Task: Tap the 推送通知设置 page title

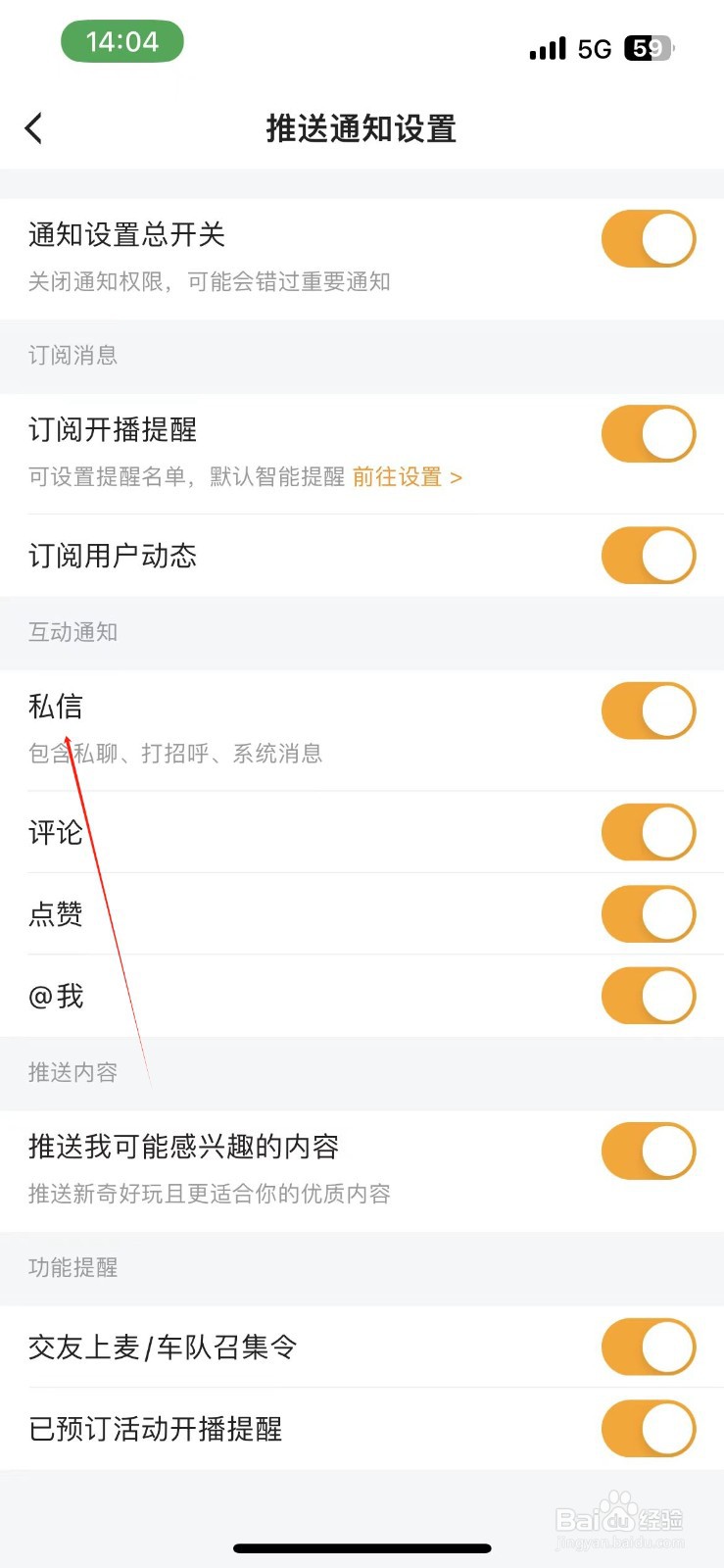Action: click(362, 128)
